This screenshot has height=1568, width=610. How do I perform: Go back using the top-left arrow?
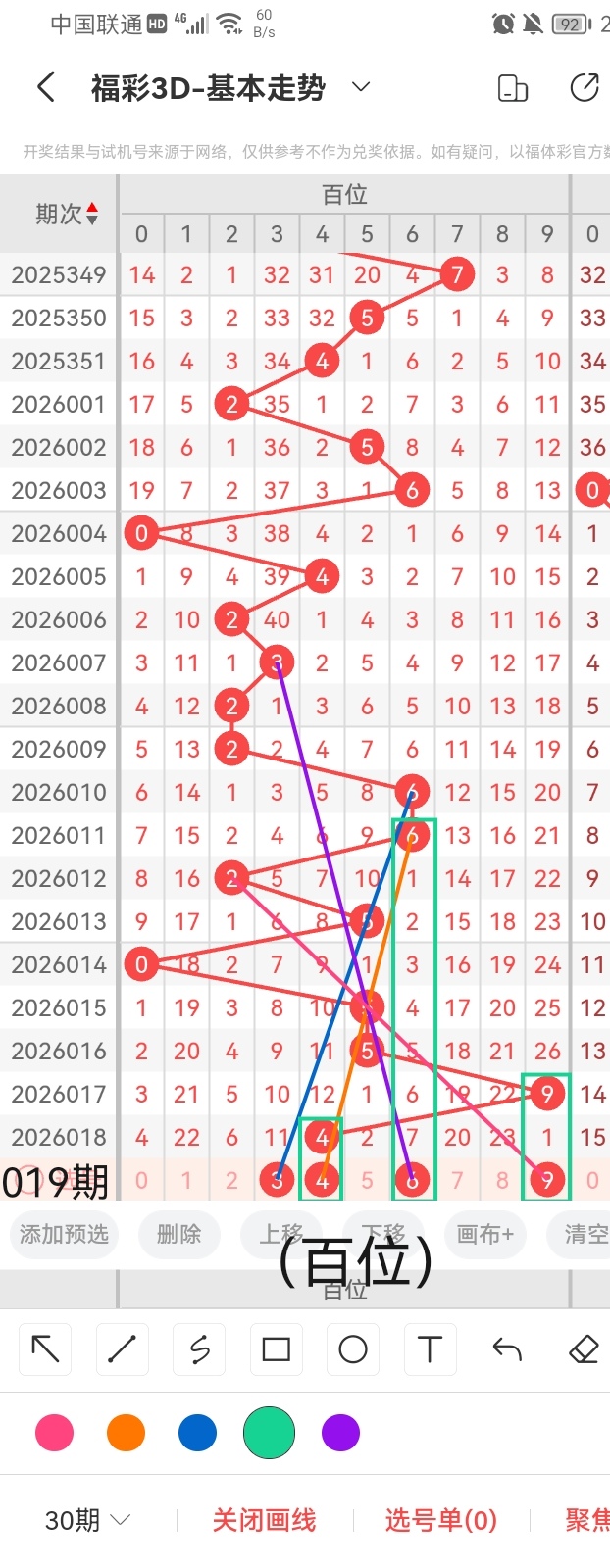(45, 87)
